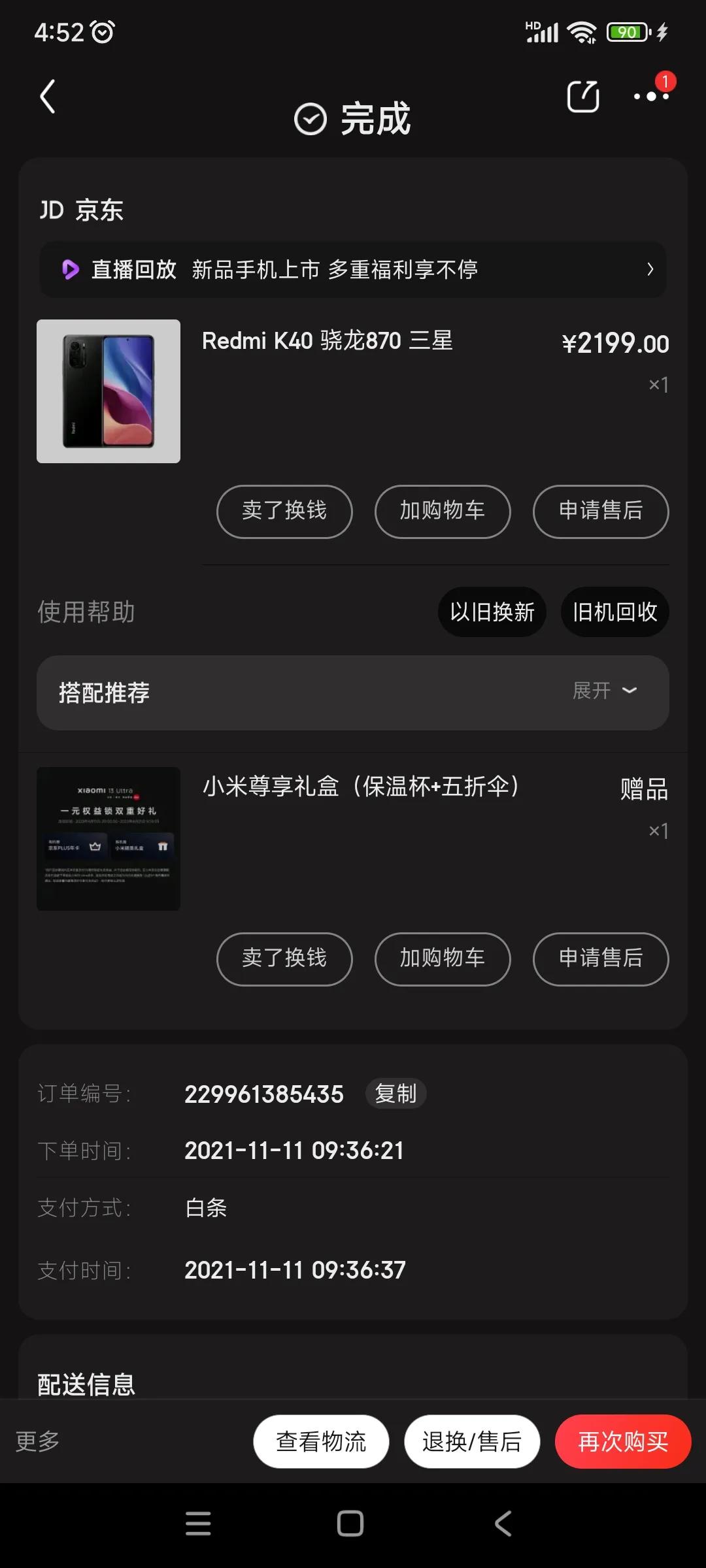Viewport: 706px width, 1568px height.
Task: Tap 查看物流 to view logistics
Action: (321, 1441)
